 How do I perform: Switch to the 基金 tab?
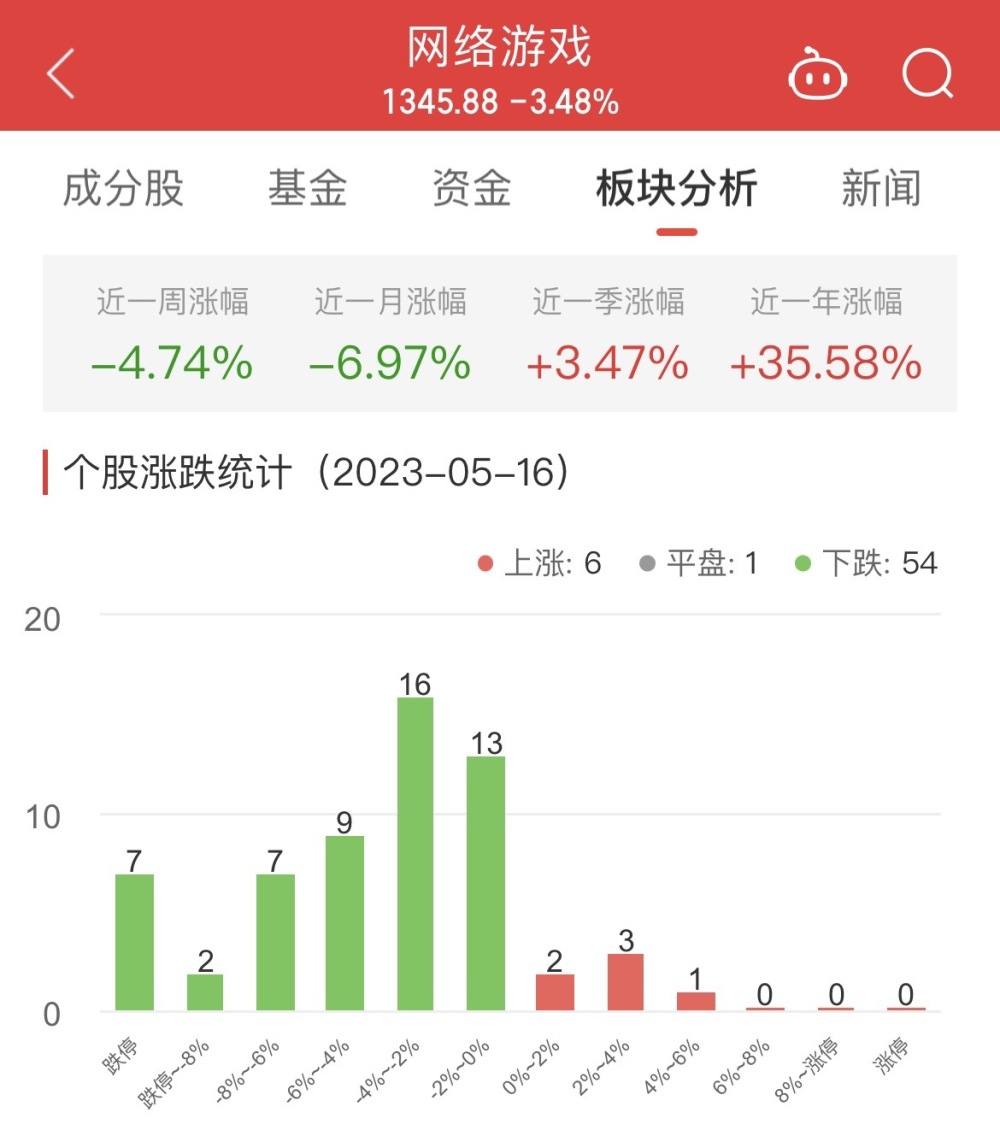point(307,188)
